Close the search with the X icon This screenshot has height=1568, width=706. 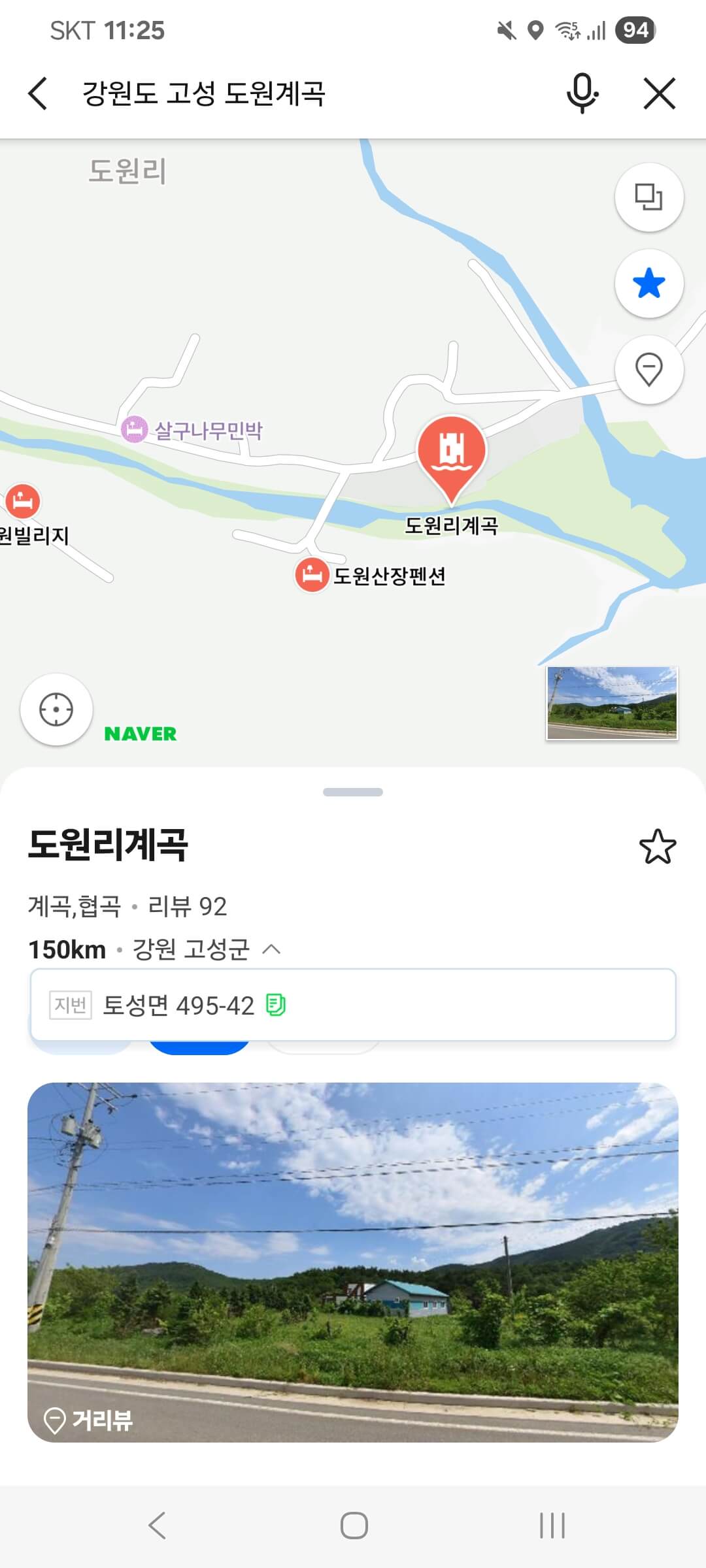(660, 93)
